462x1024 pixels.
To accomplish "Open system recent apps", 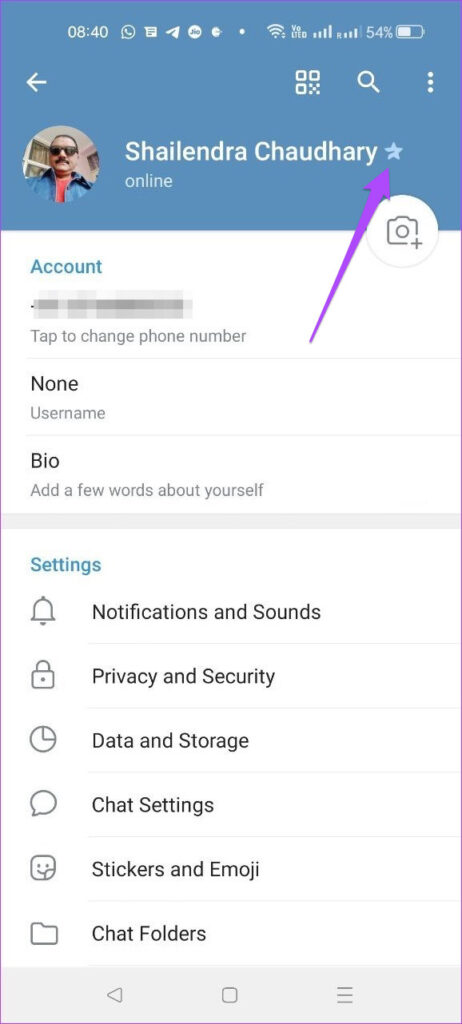I will 345,995.
